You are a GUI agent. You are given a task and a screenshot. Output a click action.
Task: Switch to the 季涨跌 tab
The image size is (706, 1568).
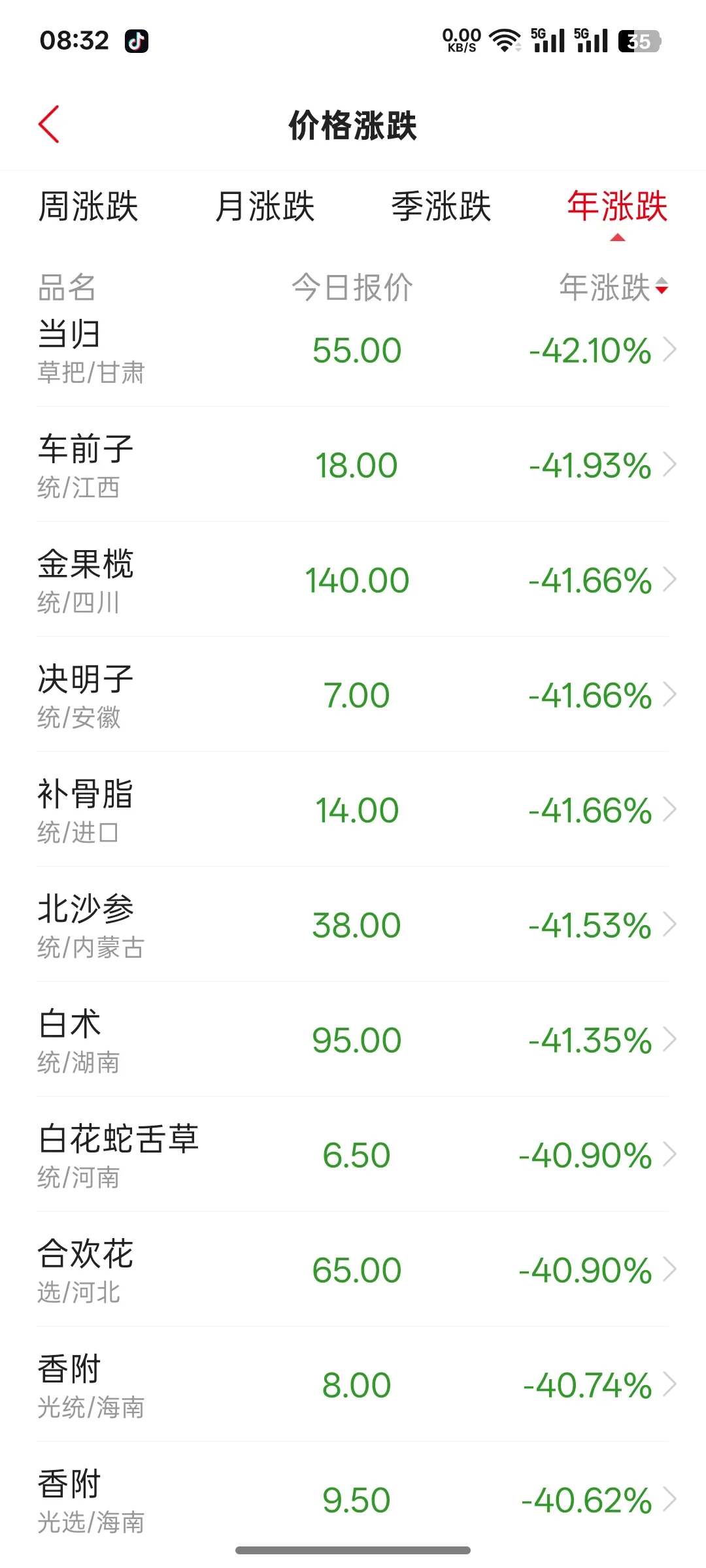[x=441, y=206]
